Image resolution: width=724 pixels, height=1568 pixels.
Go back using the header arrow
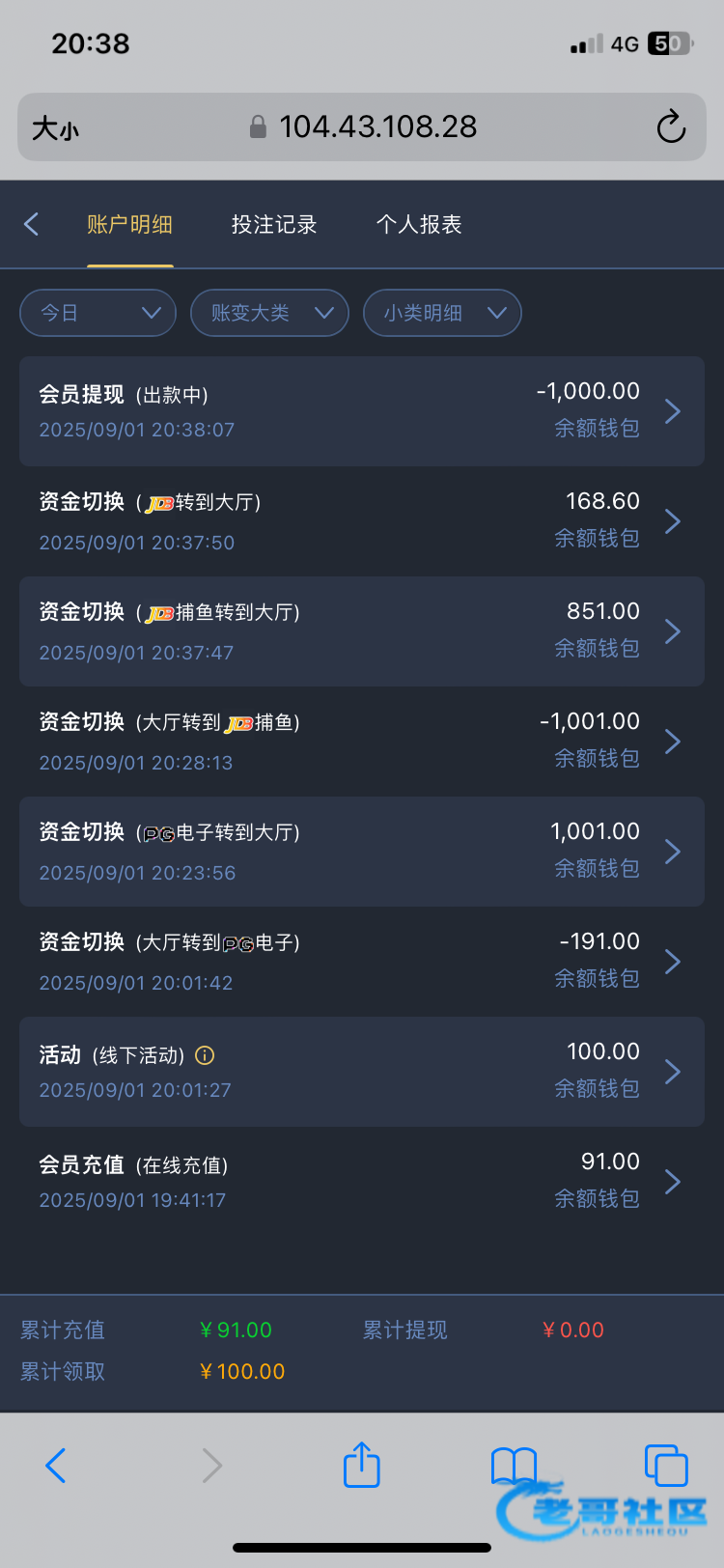31,224
